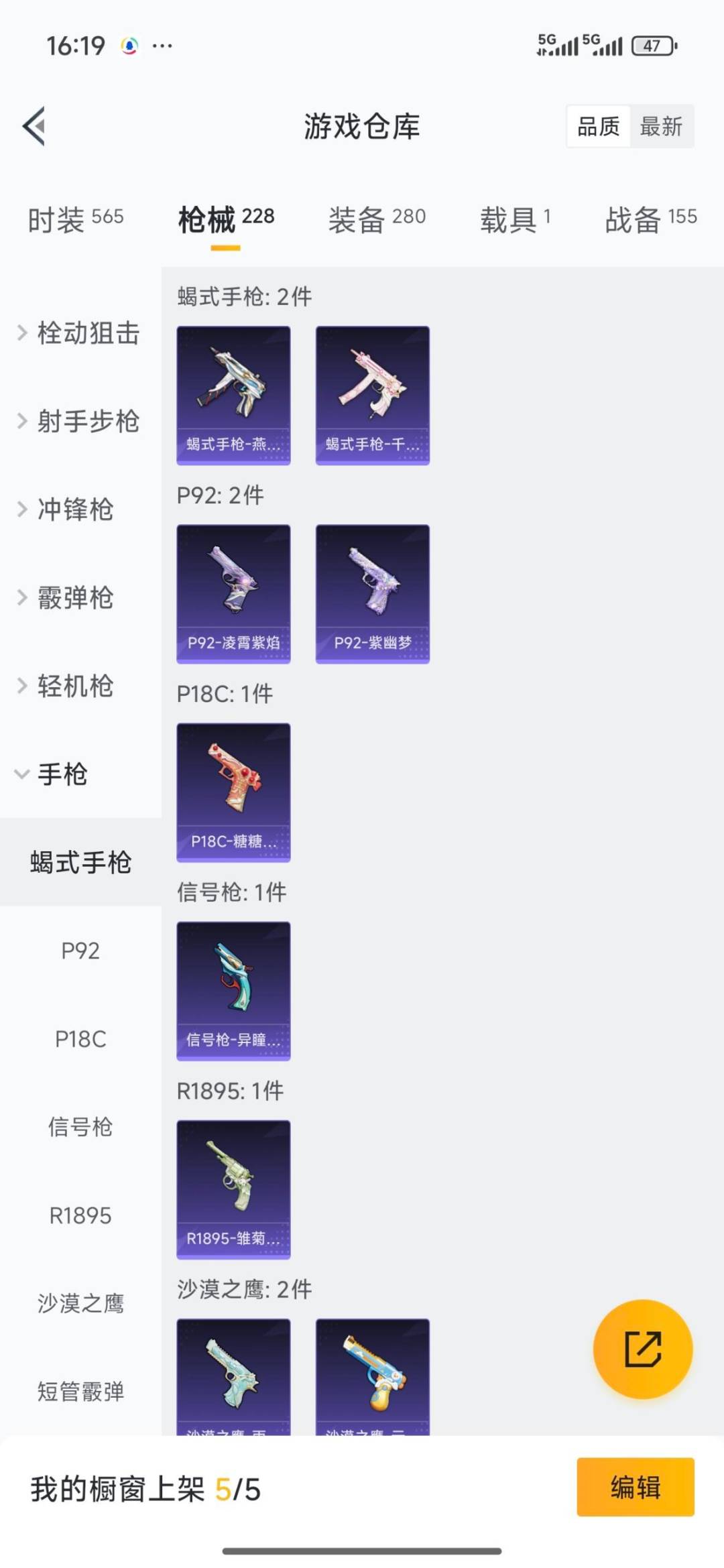This screenshot has width=724, height=1568.
Task: Switch to the 装备 tab
Action: 377,217
